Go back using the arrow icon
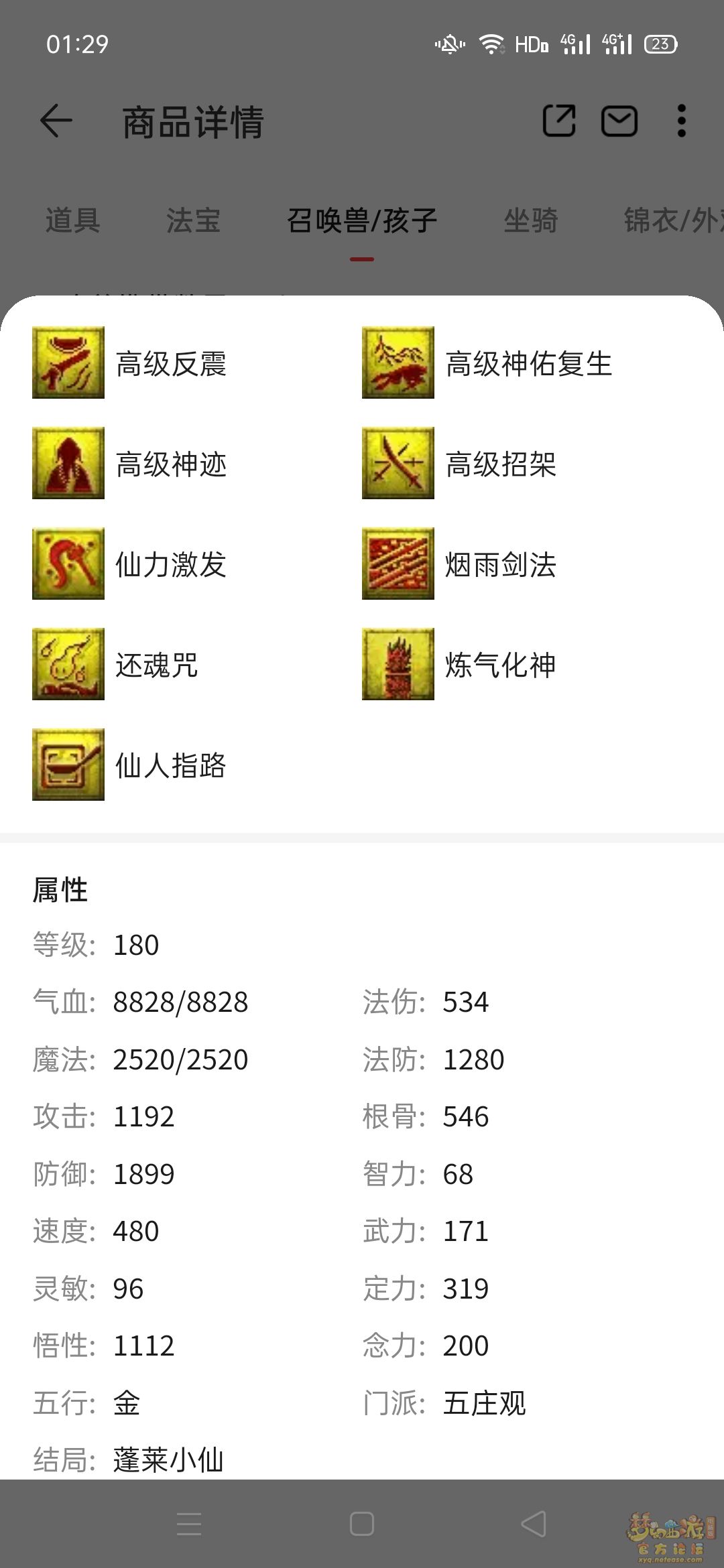The width and height of the screenshot is (724, 1568). coord(56,122)
